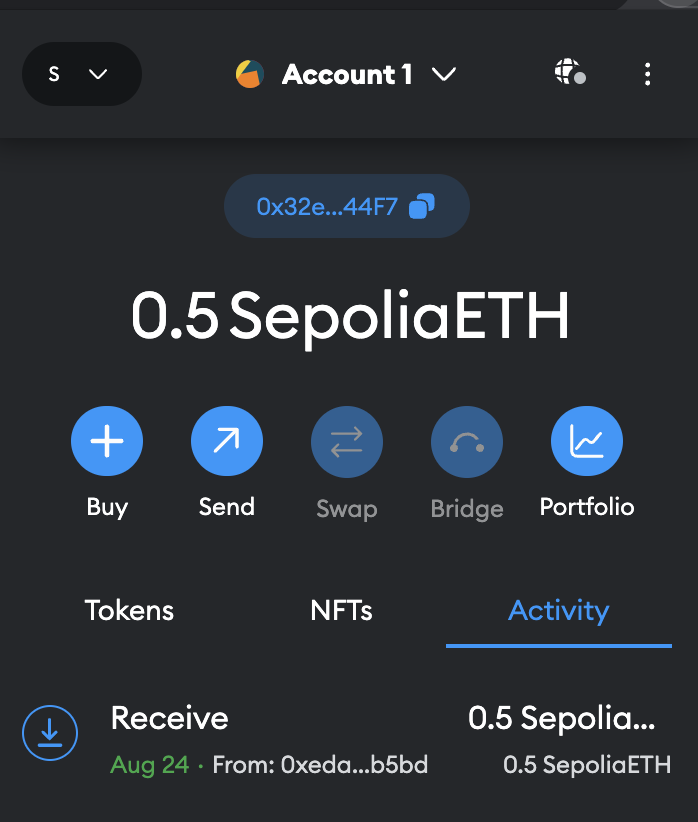Screen dimensions: 698x822
Task: Open the network selector dropdown
Action: tap(80, 74)
